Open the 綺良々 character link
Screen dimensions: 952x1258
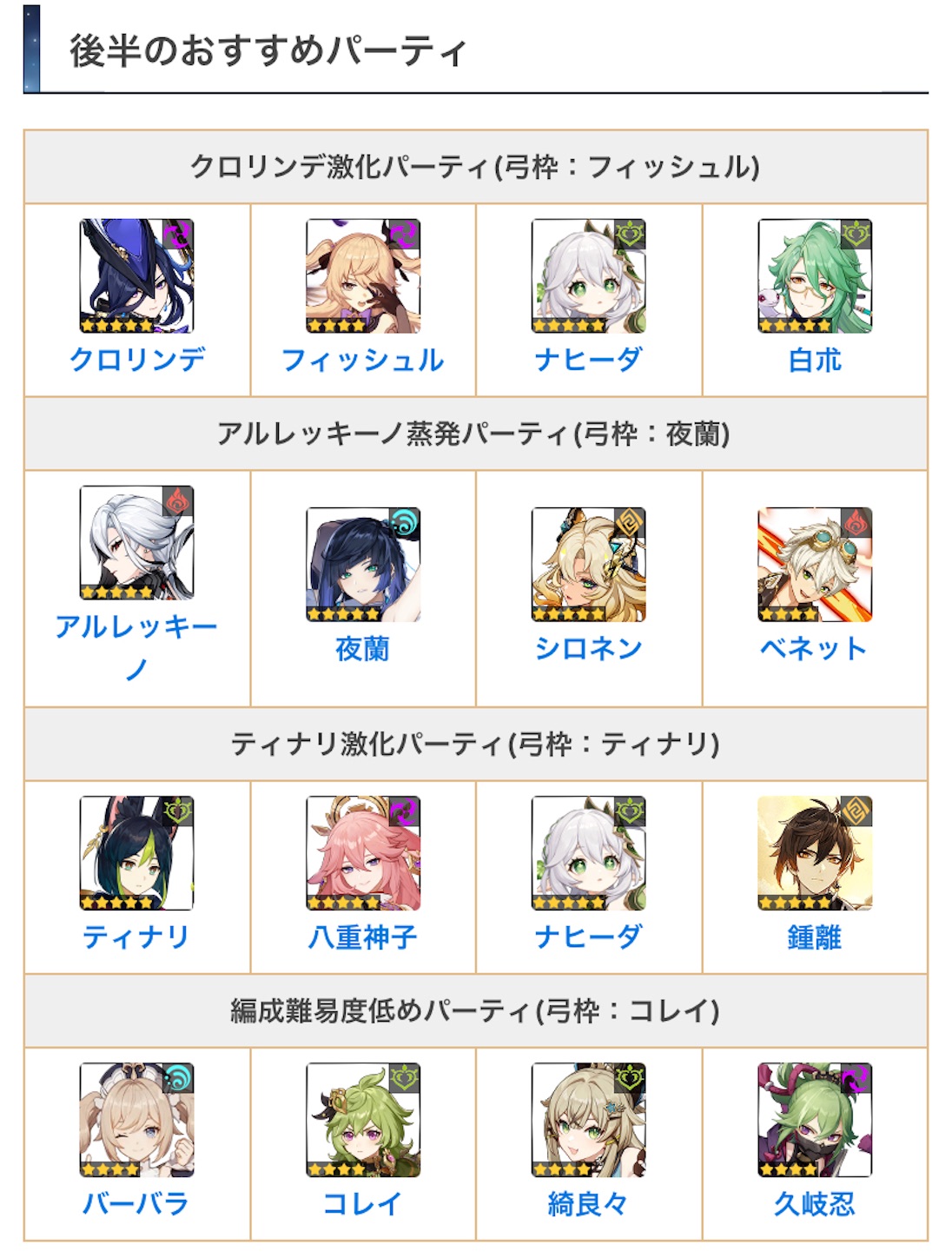[589, 1203]
